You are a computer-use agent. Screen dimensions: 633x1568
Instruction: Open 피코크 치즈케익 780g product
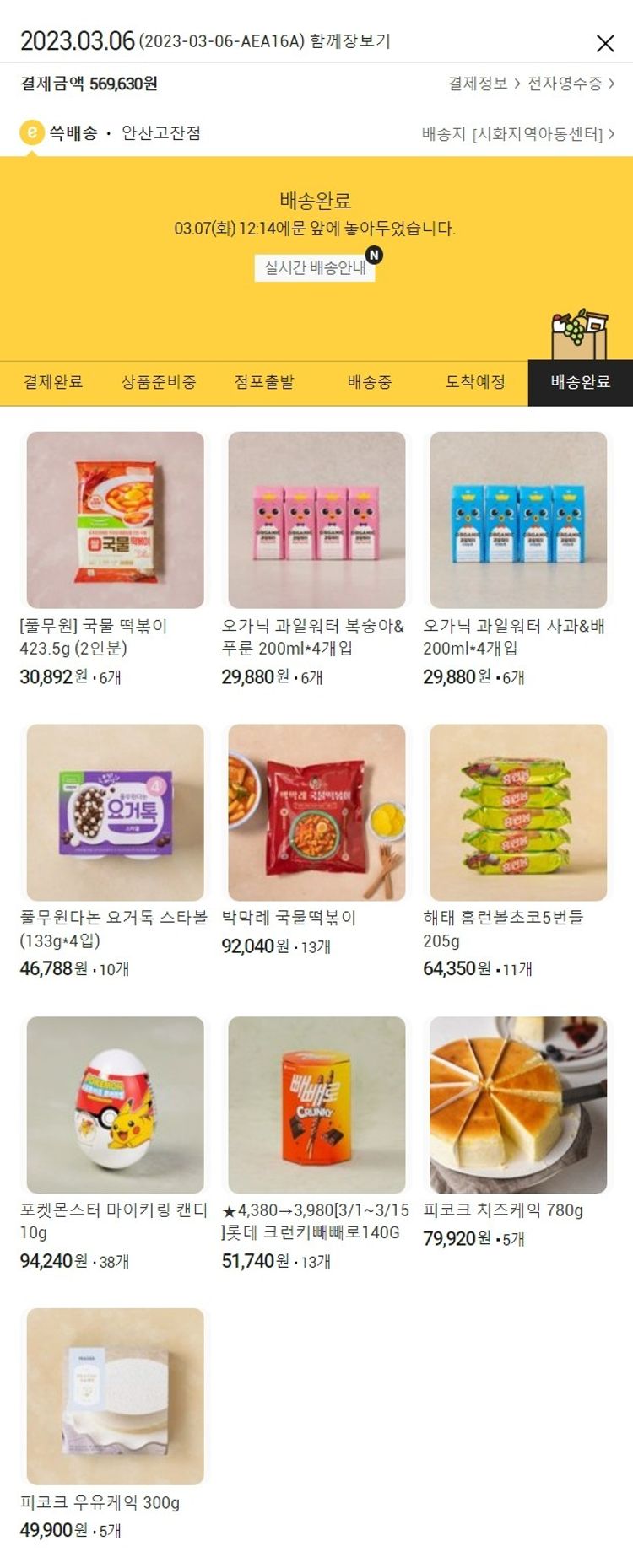[517, 1105]
